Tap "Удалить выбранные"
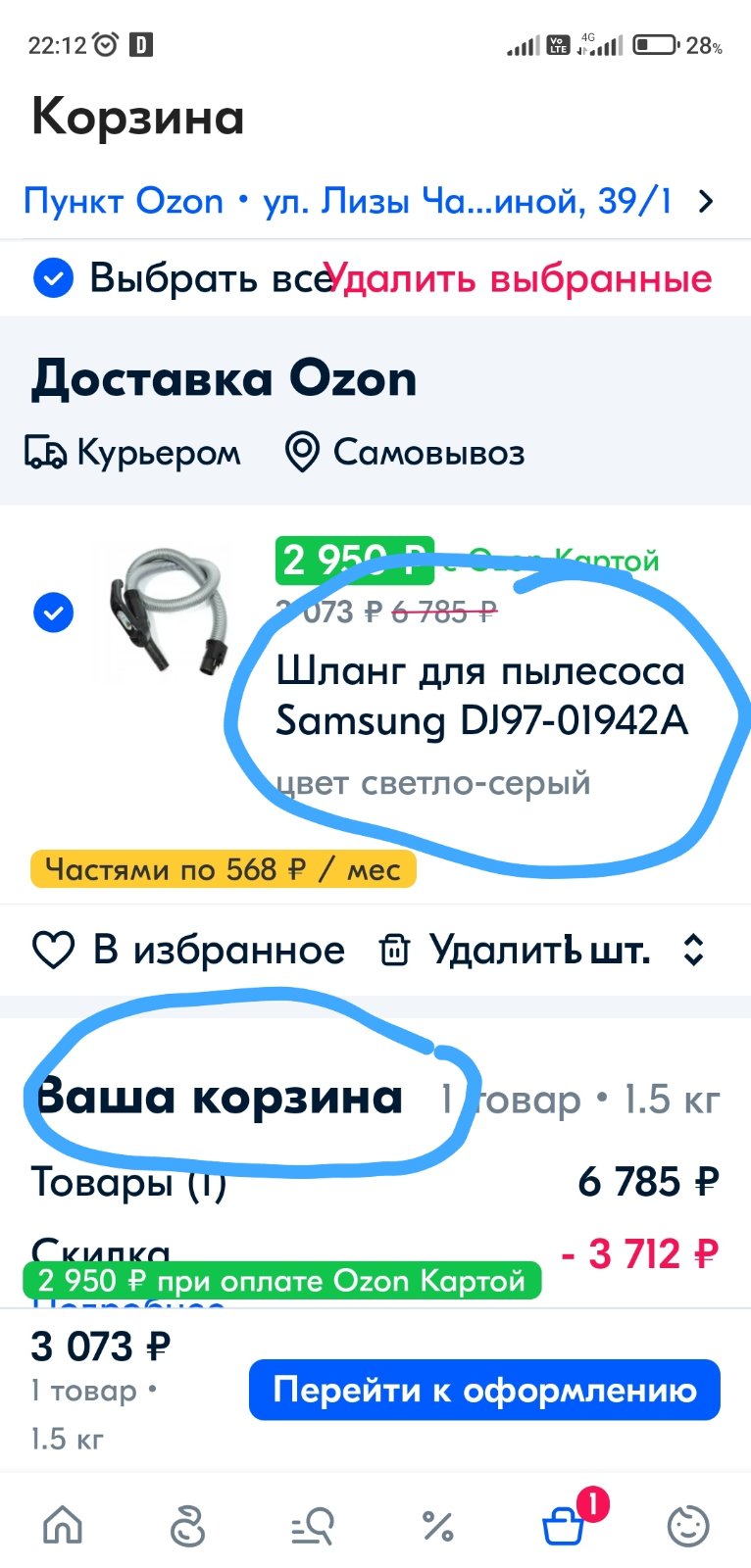The image size is (751, 1568). click(520, 278)
